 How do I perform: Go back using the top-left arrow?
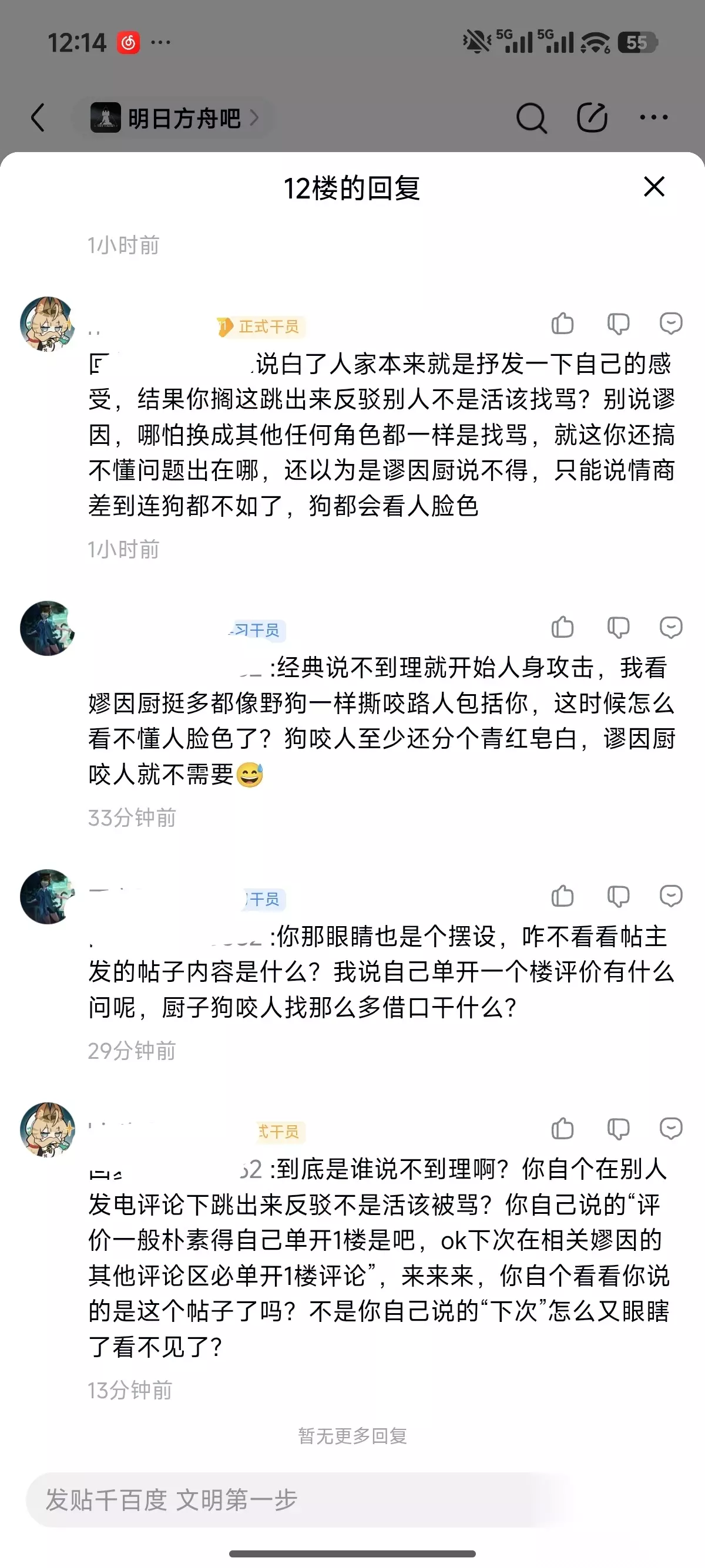38,117
